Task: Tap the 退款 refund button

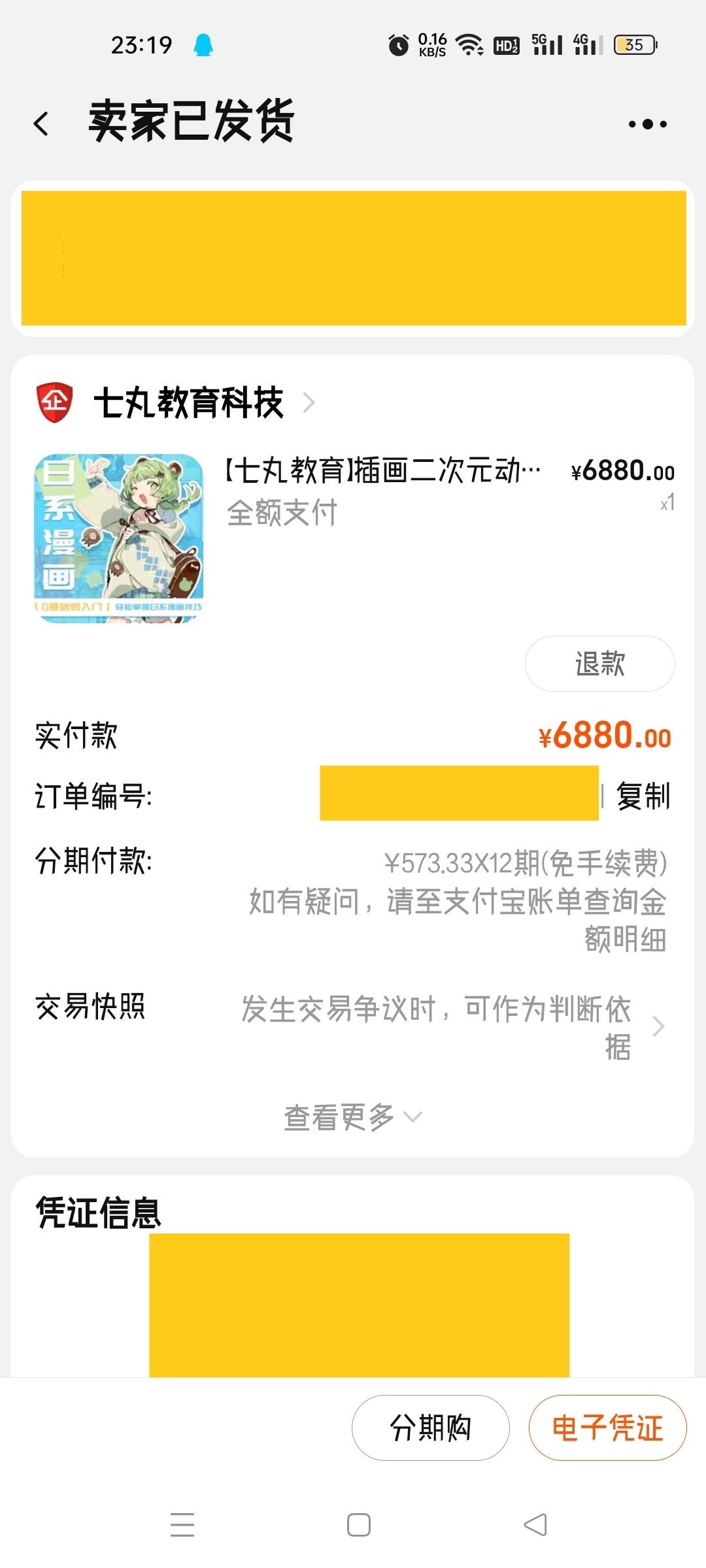Action: [x=599, y=664]
